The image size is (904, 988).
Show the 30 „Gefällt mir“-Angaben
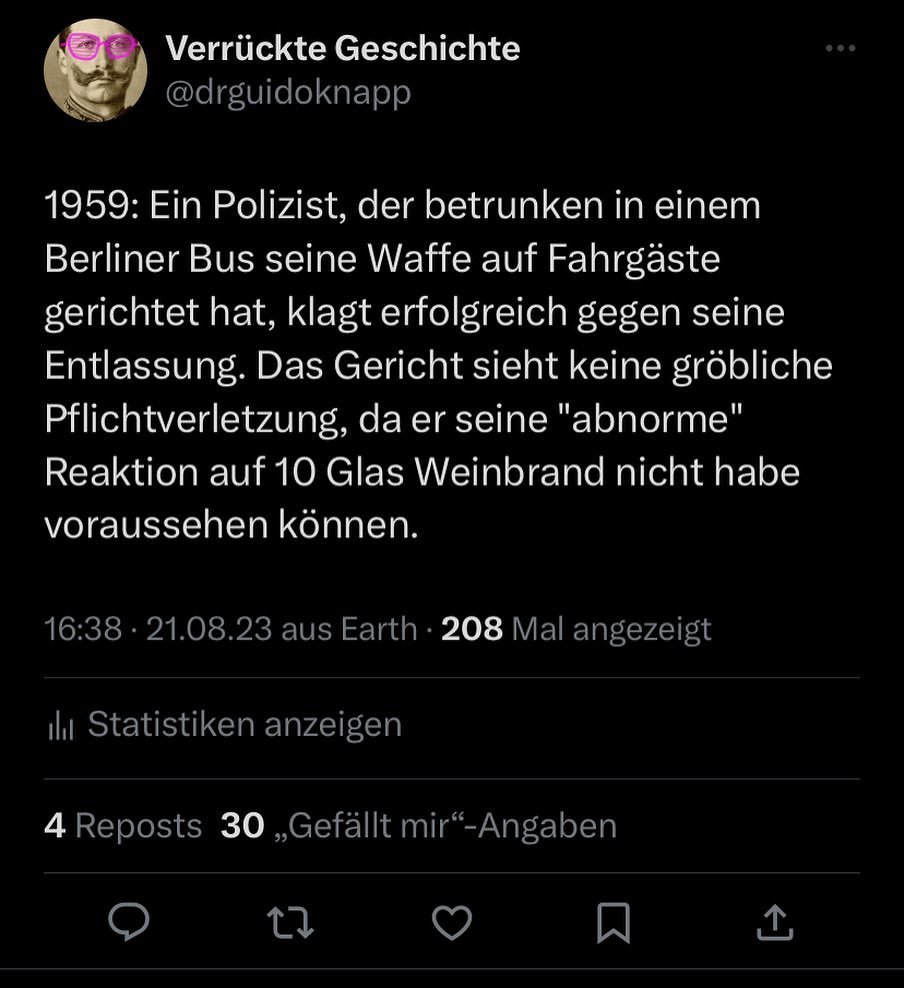point(418,826)
